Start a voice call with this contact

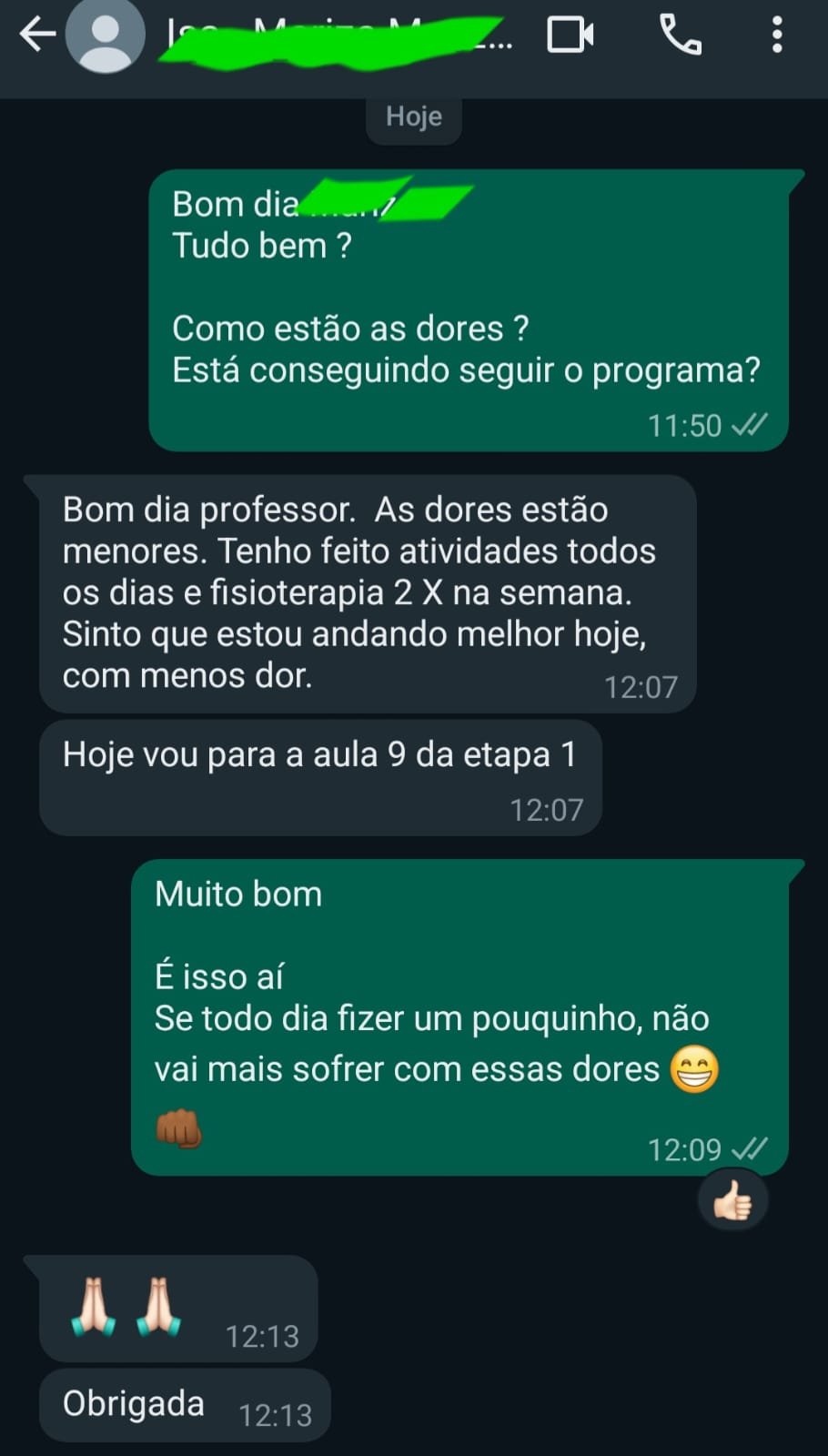pos(681,35)
